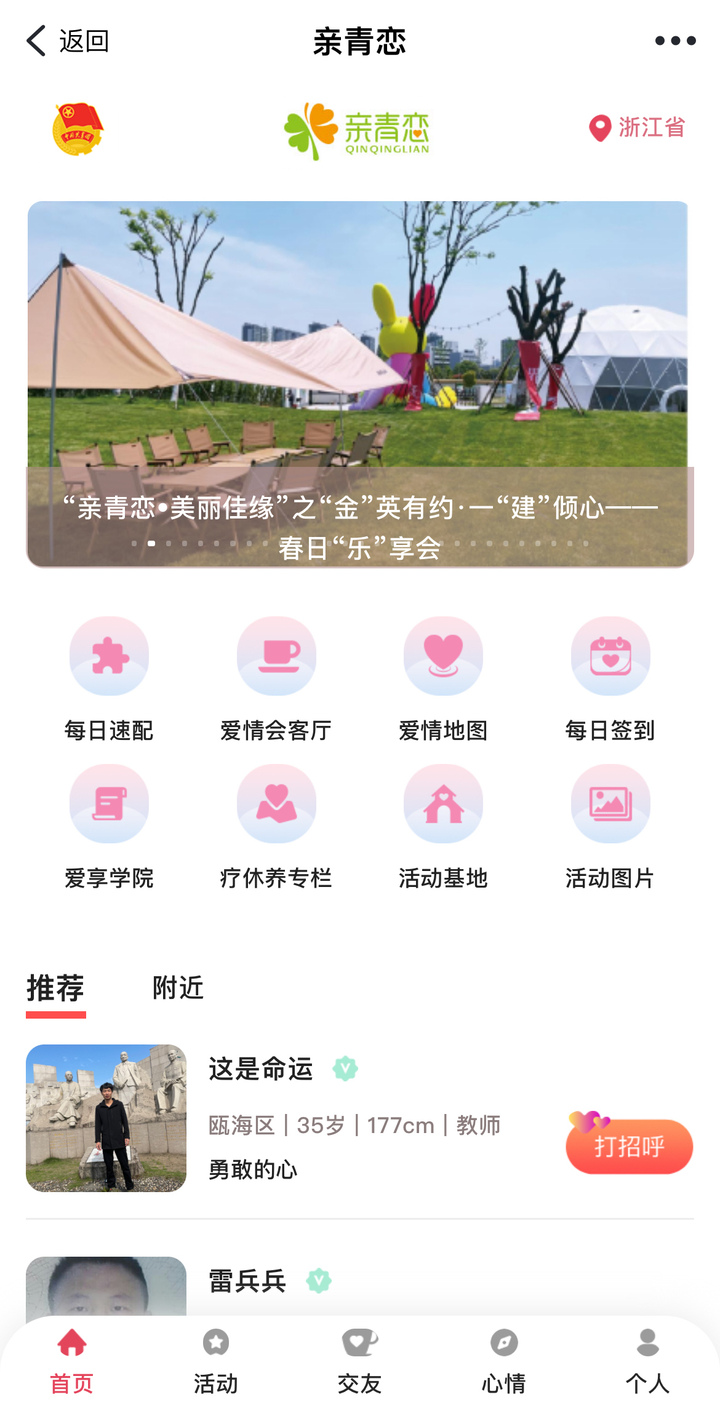Open the three-dot overflow menu
The width and height of the screenshot is (720, 1408).
[x=674, y=41]
